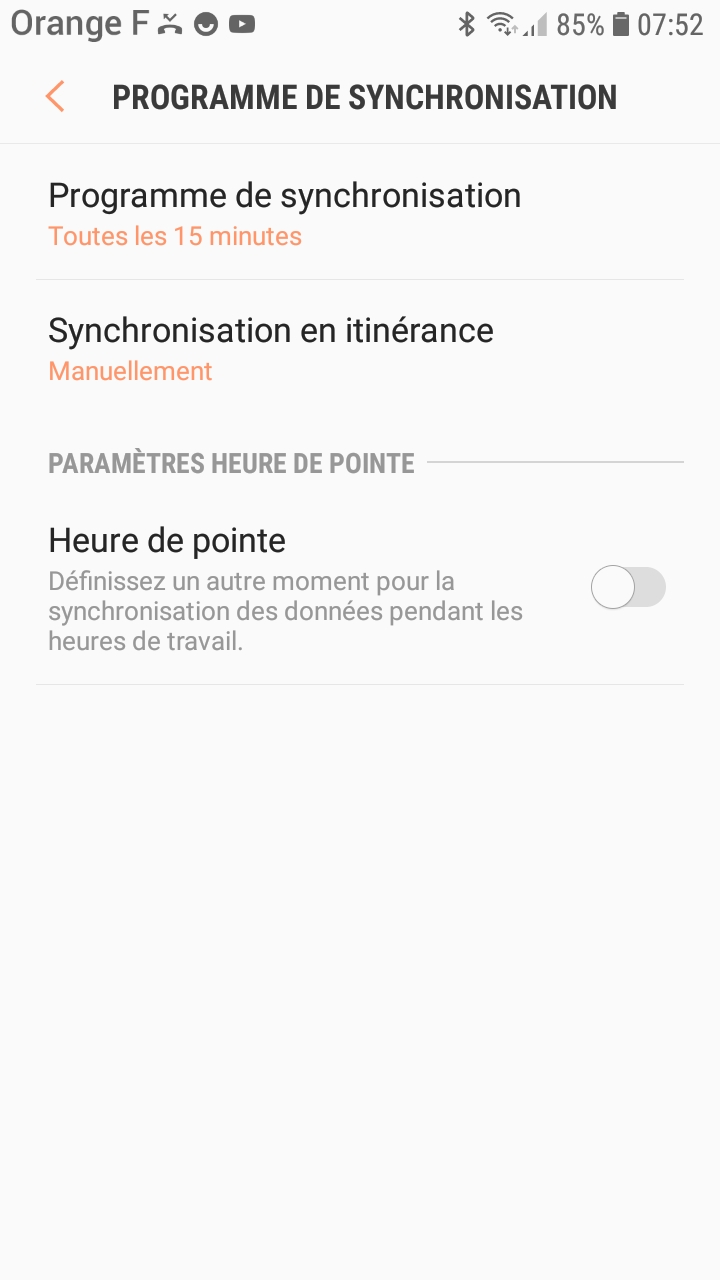Screen dimensions: 720x1280
Task: Tap the back arrow to return
Action: point(55,97)
